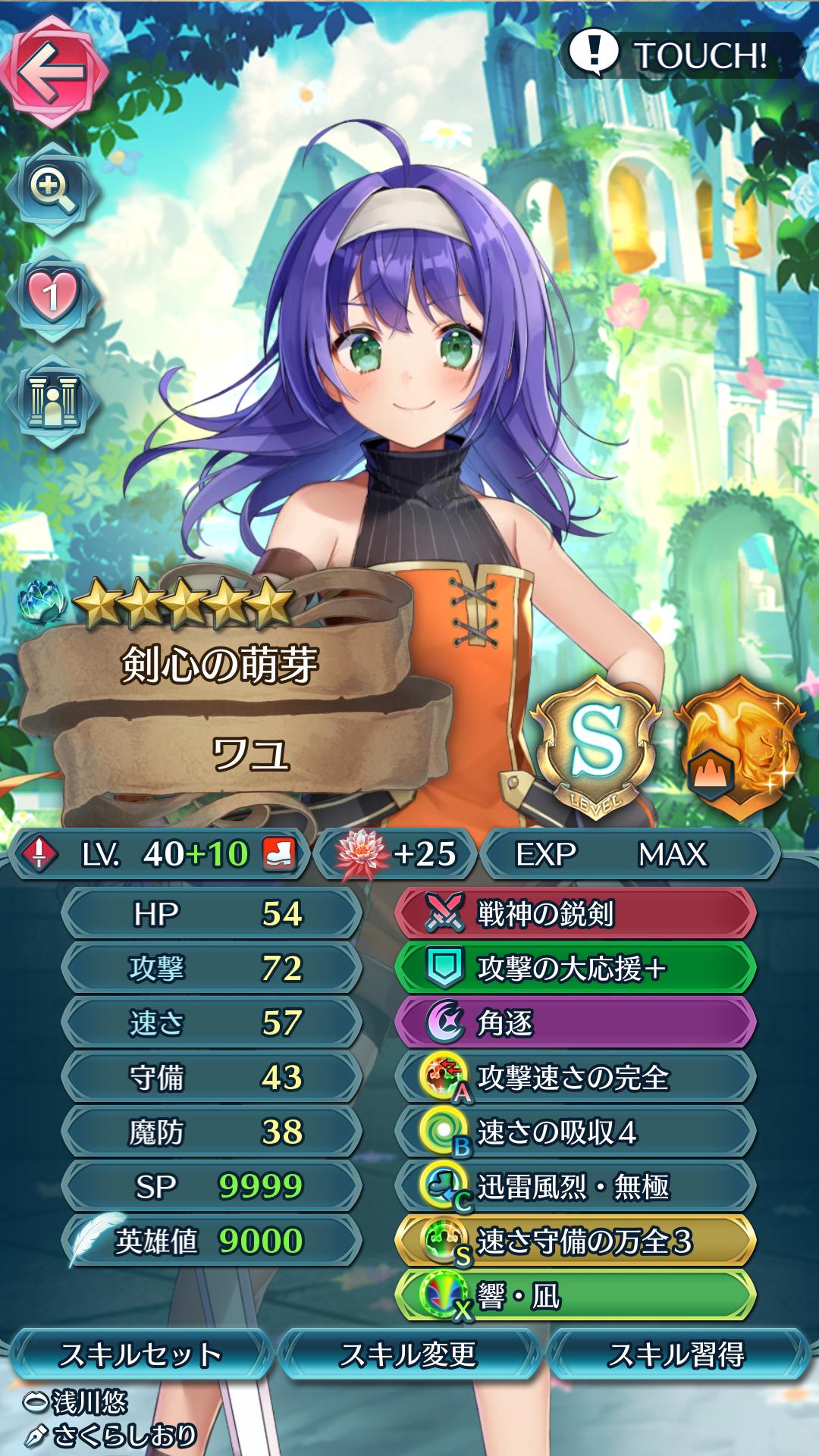Show details for HP stat

[211, 914]
